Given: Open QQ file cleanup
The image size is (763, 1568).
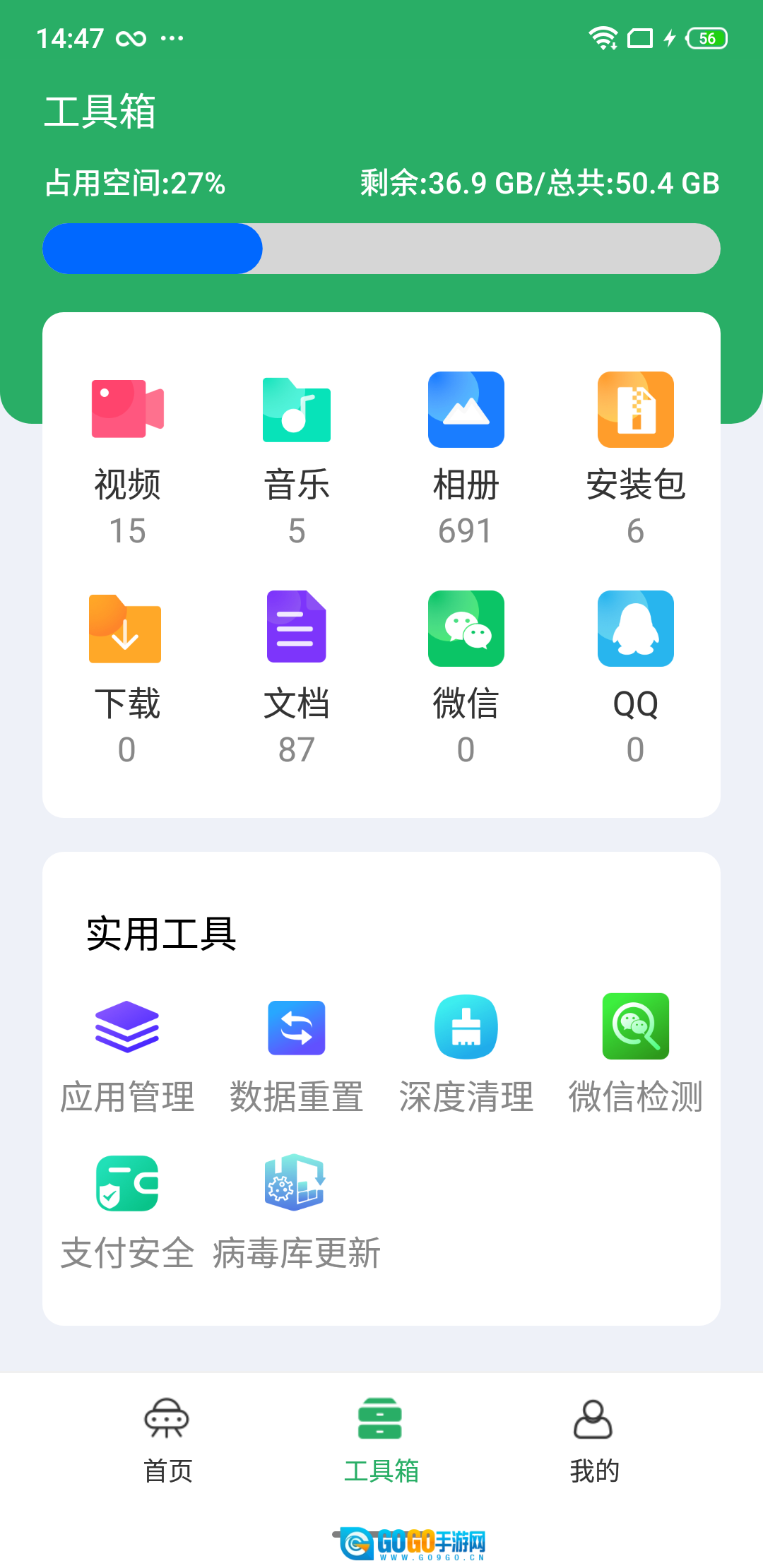Looking at the screenshot, I should [x=635, y=628].
